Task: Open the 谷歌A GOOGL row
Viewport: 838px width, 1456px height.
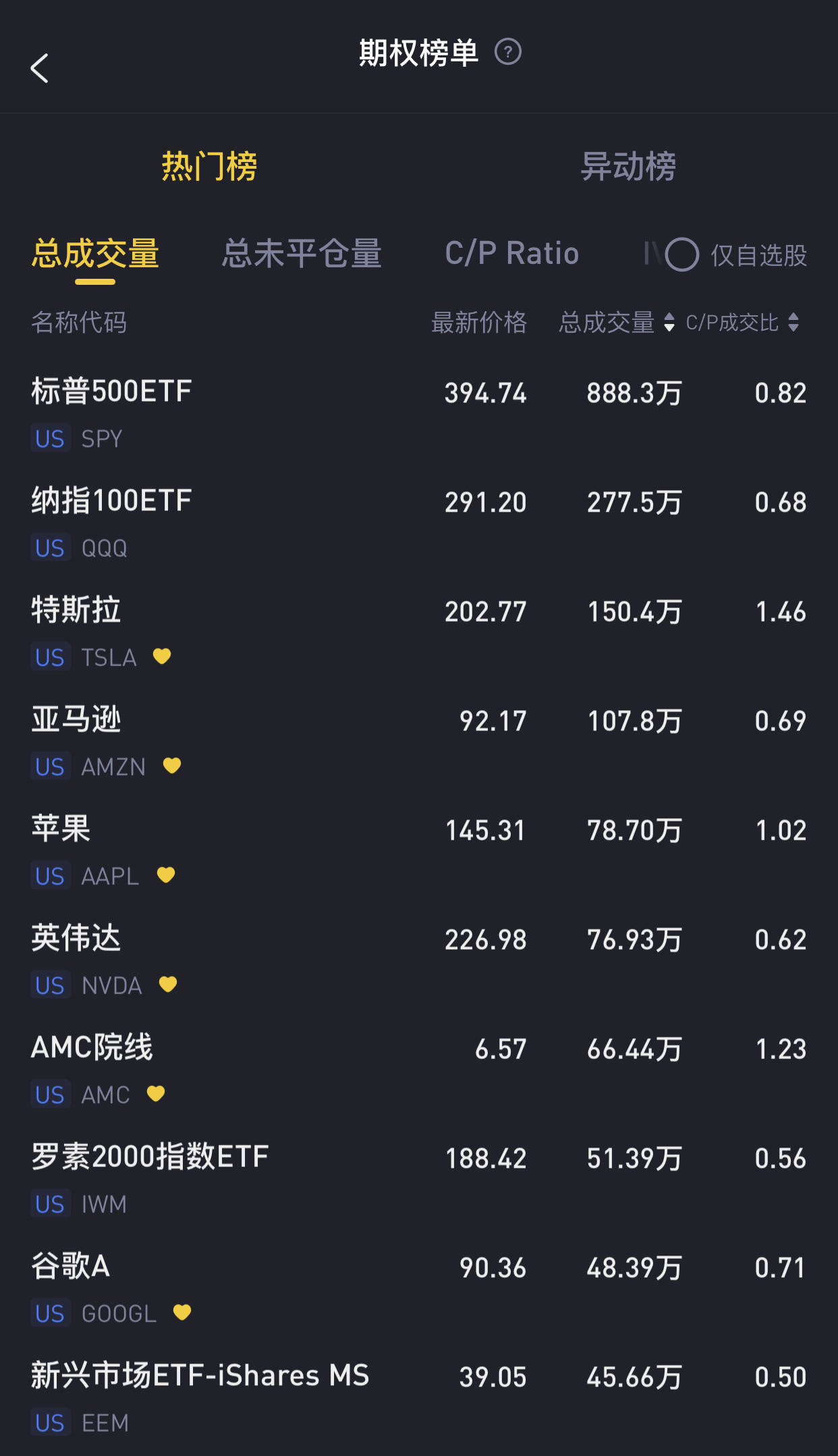Action: [x=419, y=1289]
